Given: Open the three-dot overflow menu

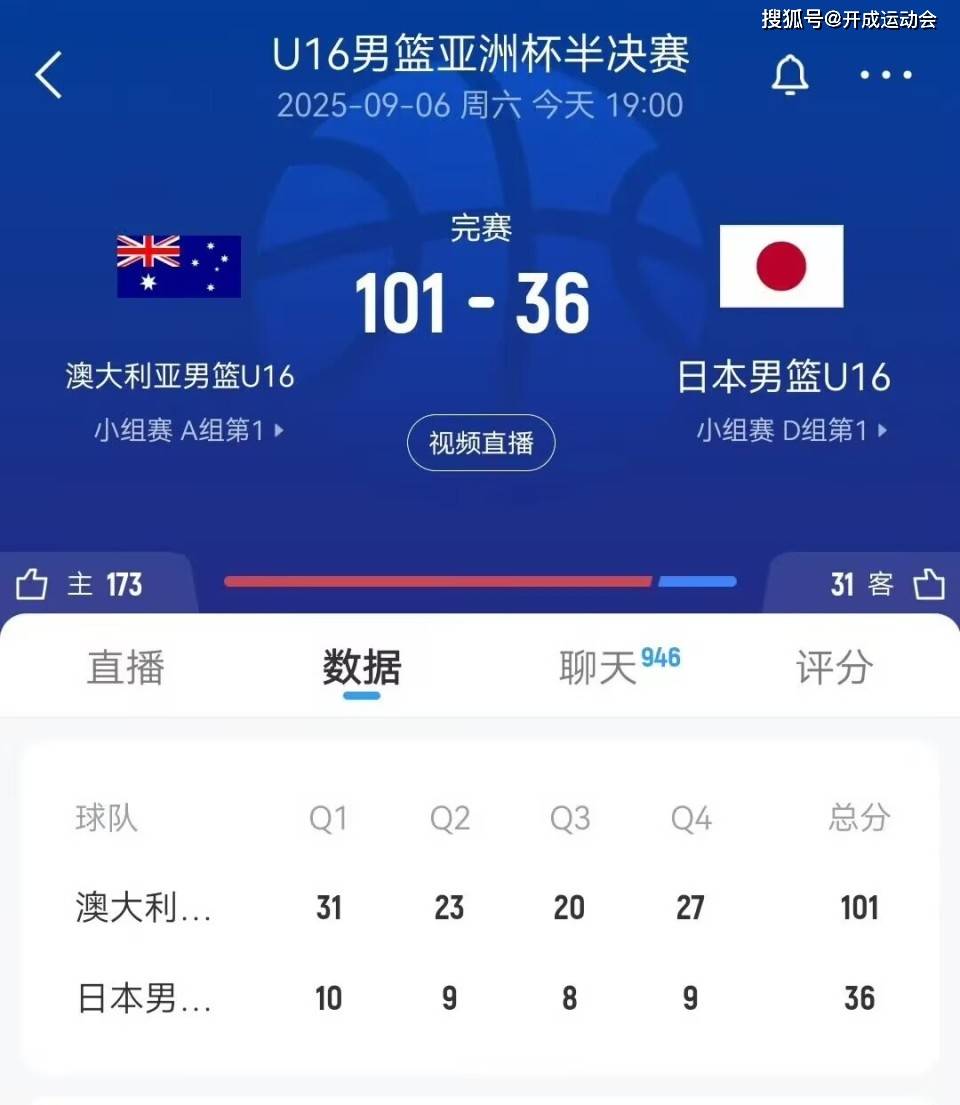Looking at the screenshot, I should [886, 75].
